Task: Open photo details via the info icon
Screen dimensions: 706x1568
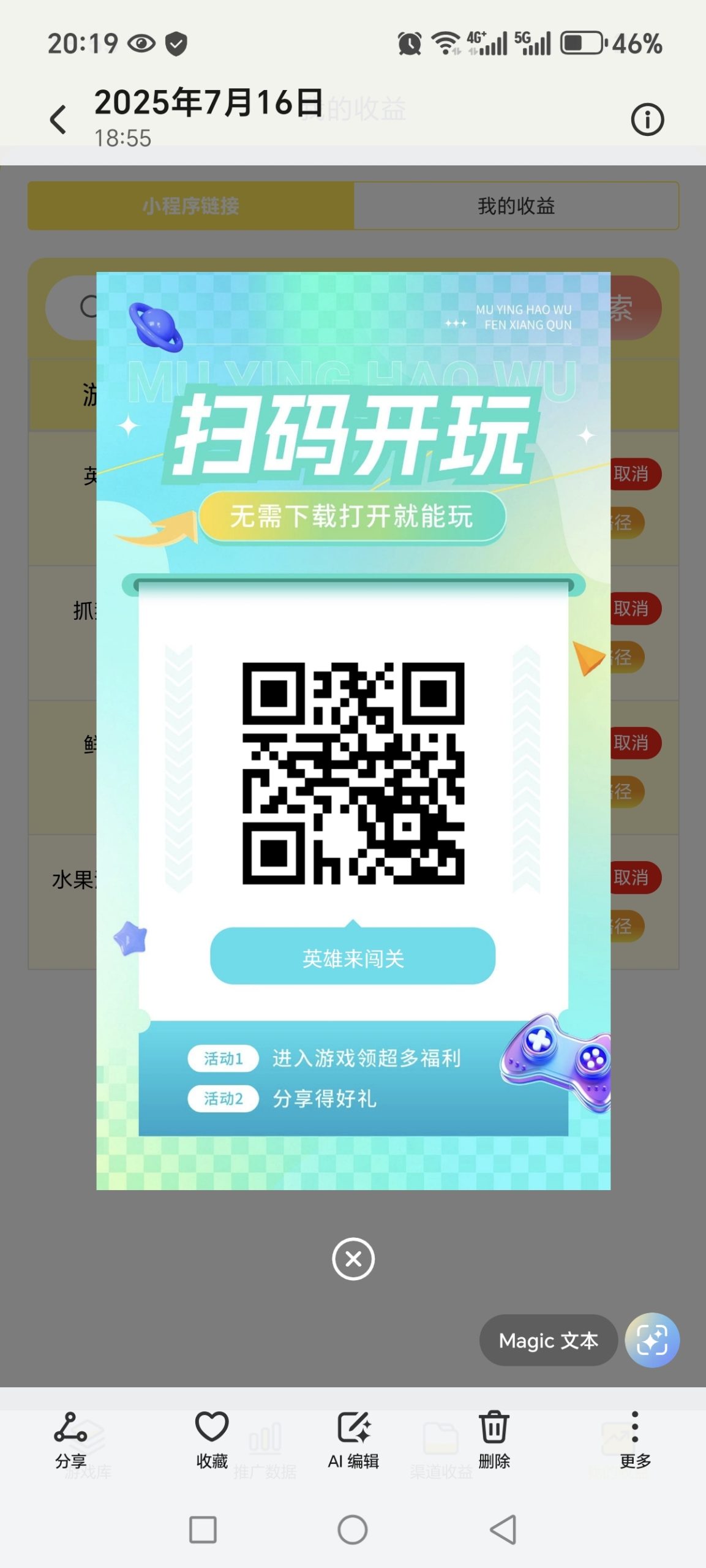Action: (x=648, y=118)
